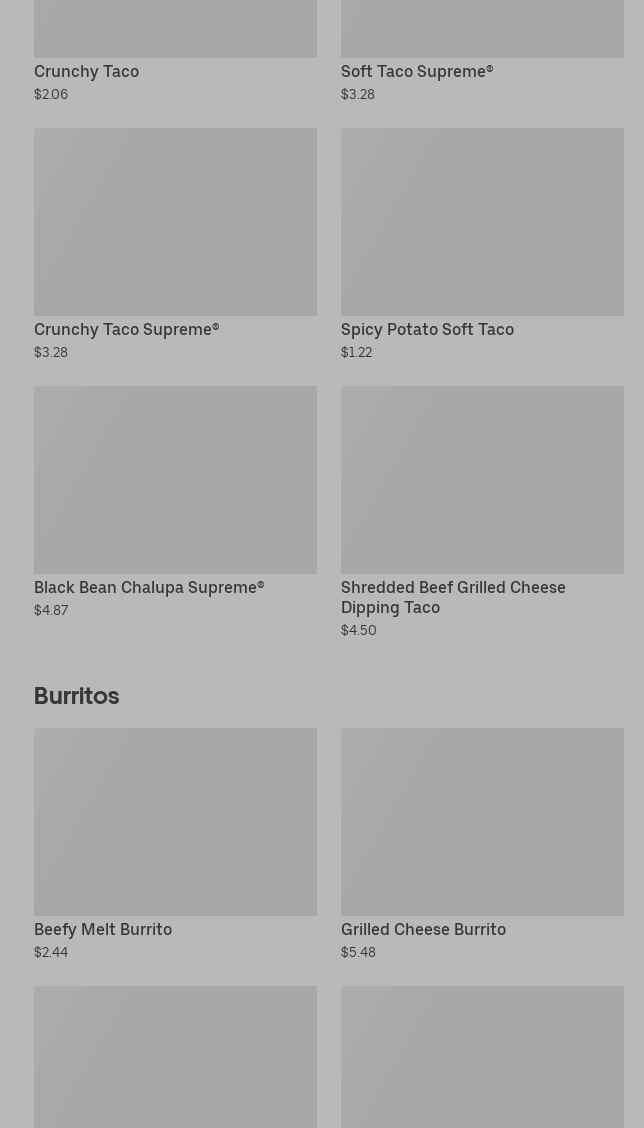Screen dimensions: 644x1128
Task: Open the Crunchy Taco item
Action: point(175,51)
